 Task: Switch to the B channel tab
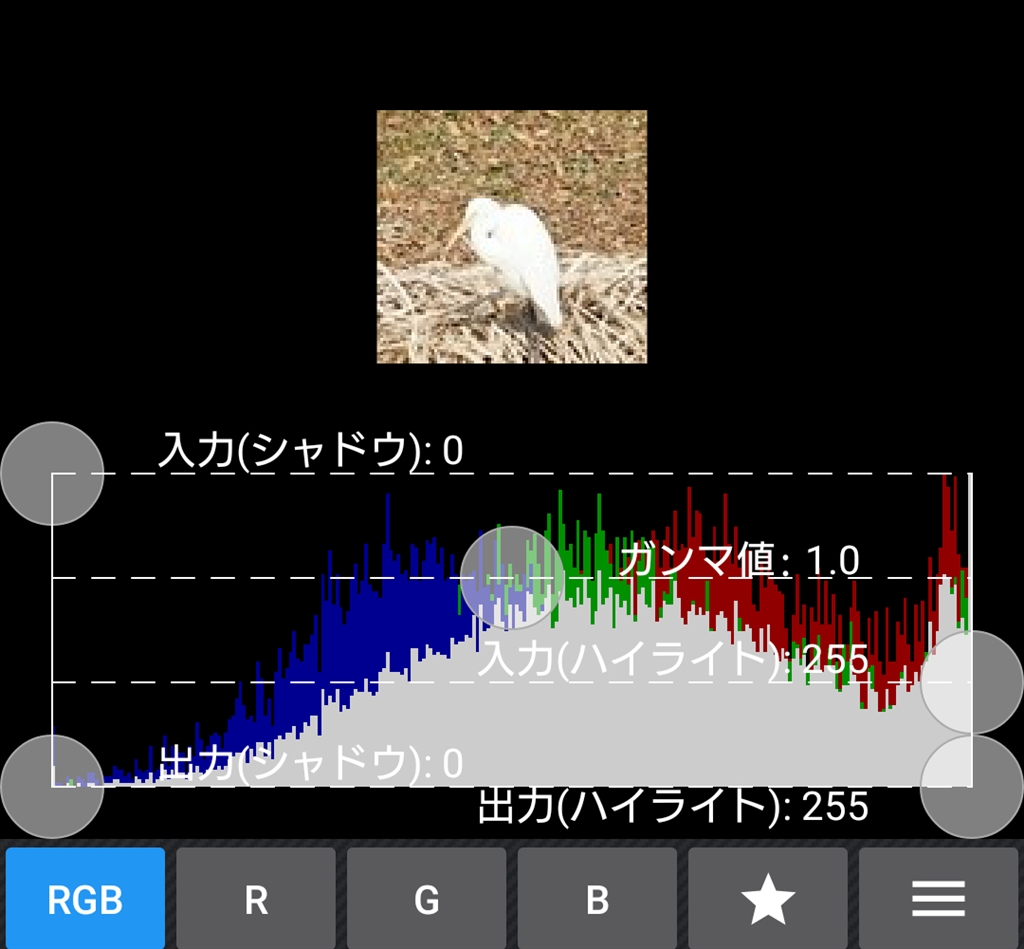597,898
